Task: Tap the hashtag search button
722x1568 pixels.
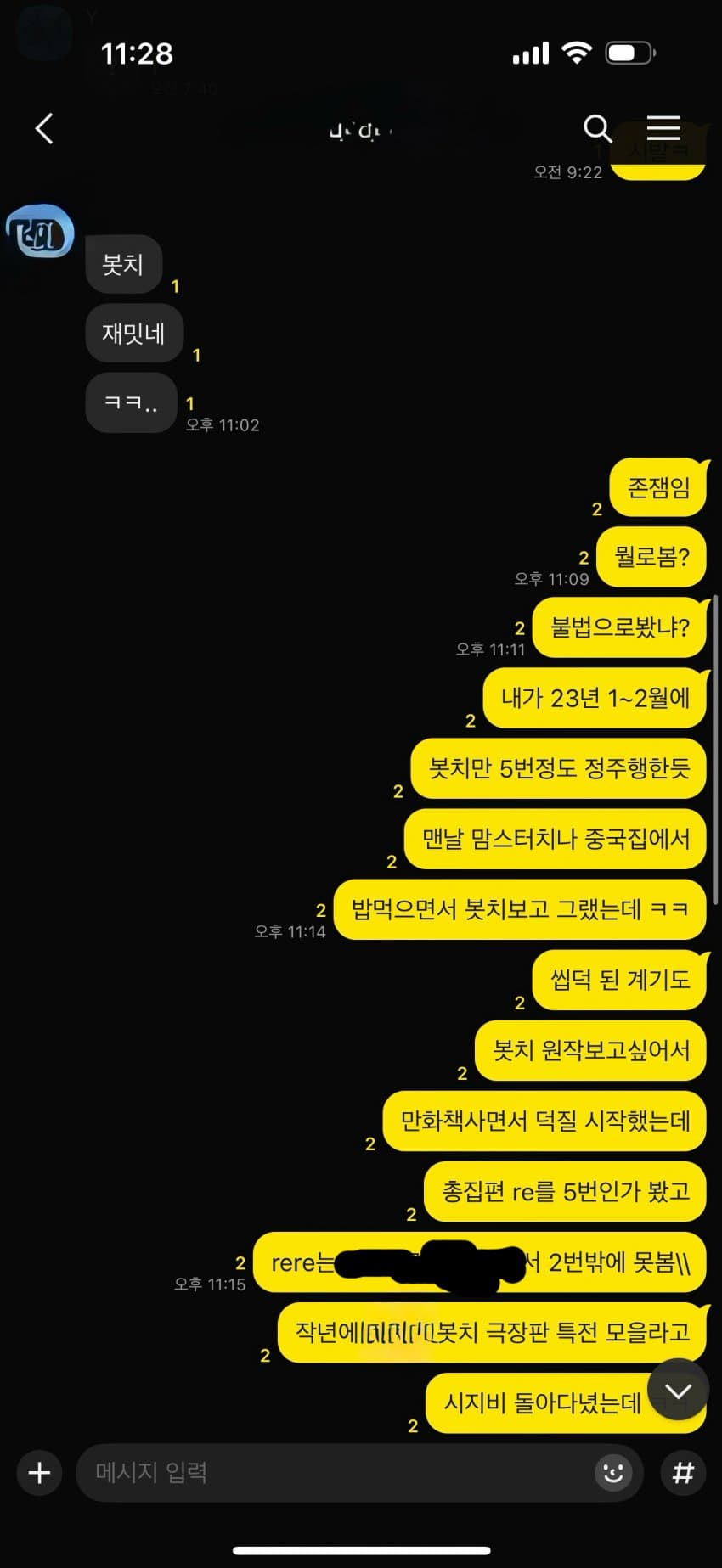Action: point(683,1473)
